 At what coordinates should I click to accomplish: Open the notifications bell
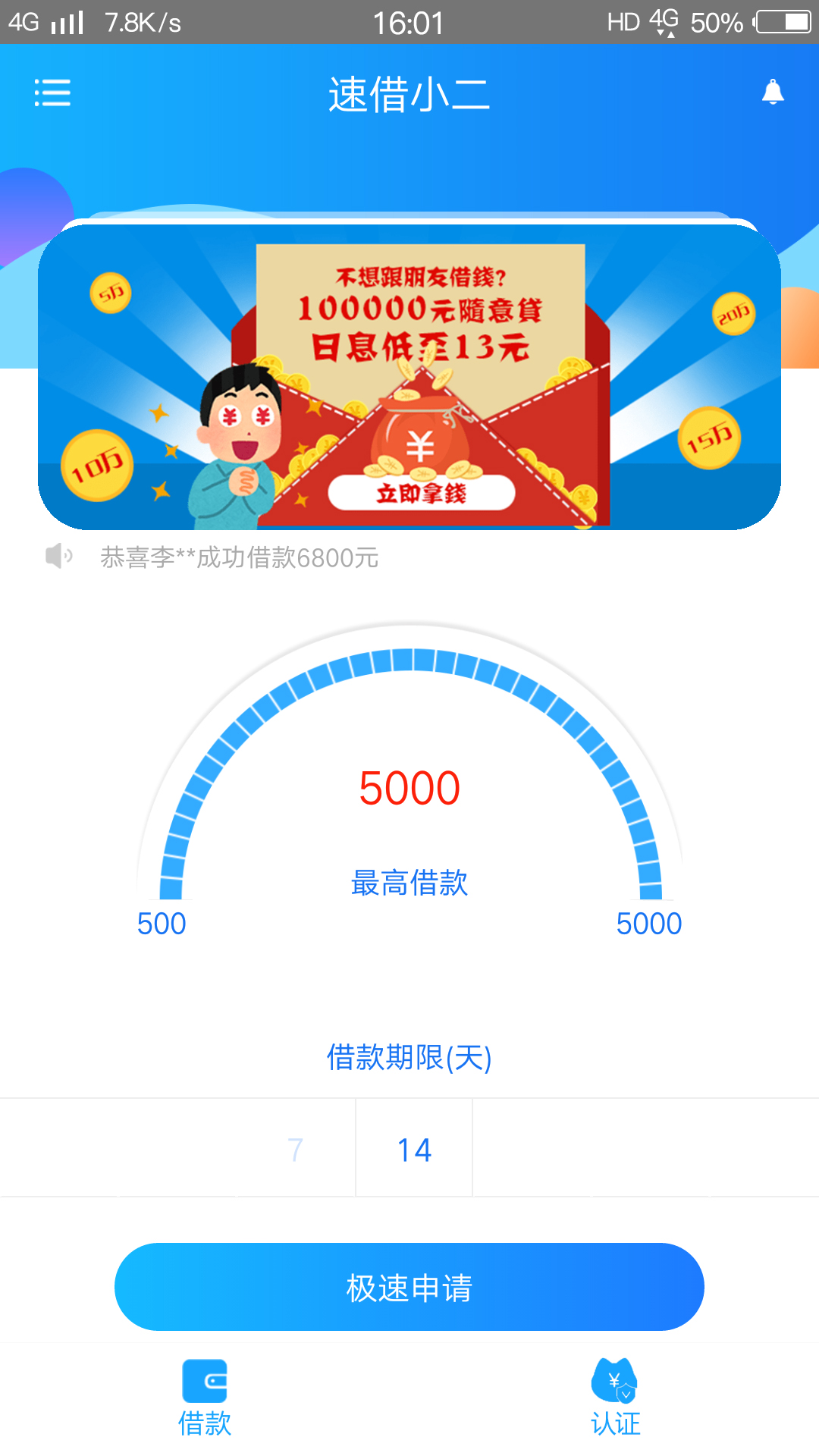[772, 92]
